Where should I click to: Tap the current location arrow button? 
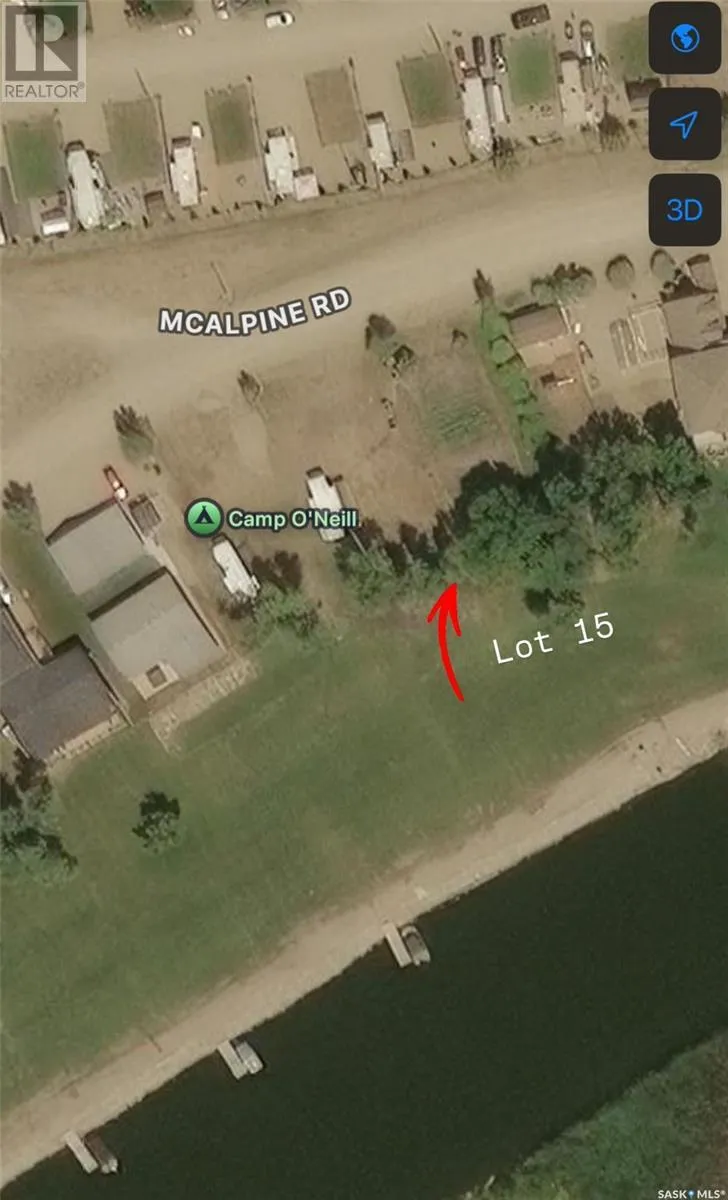point(684,124)
